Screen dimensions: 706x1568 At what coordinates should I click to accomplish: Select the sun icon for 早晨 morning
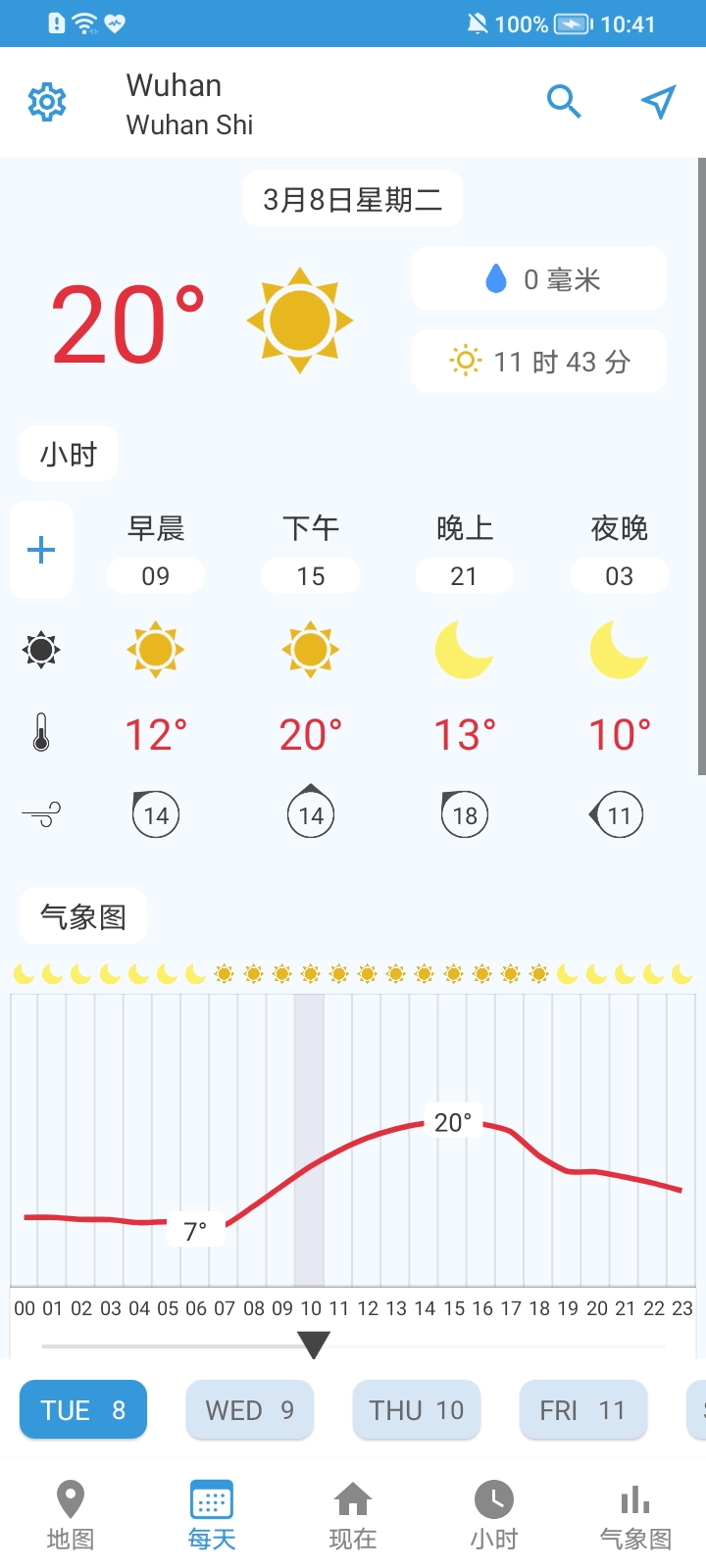click(x=155, y=649)
